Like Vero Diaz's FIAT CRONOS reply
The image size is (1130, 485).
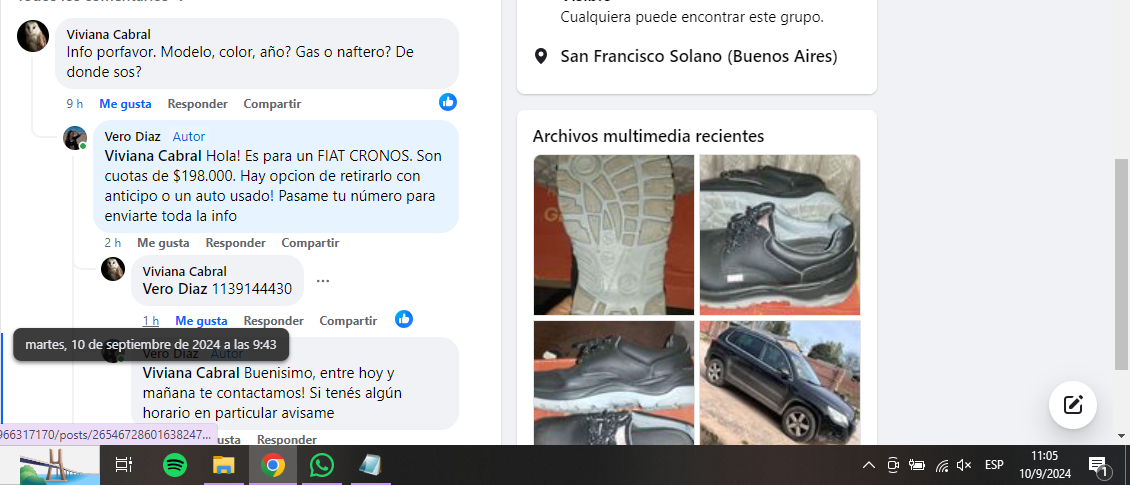163,243
